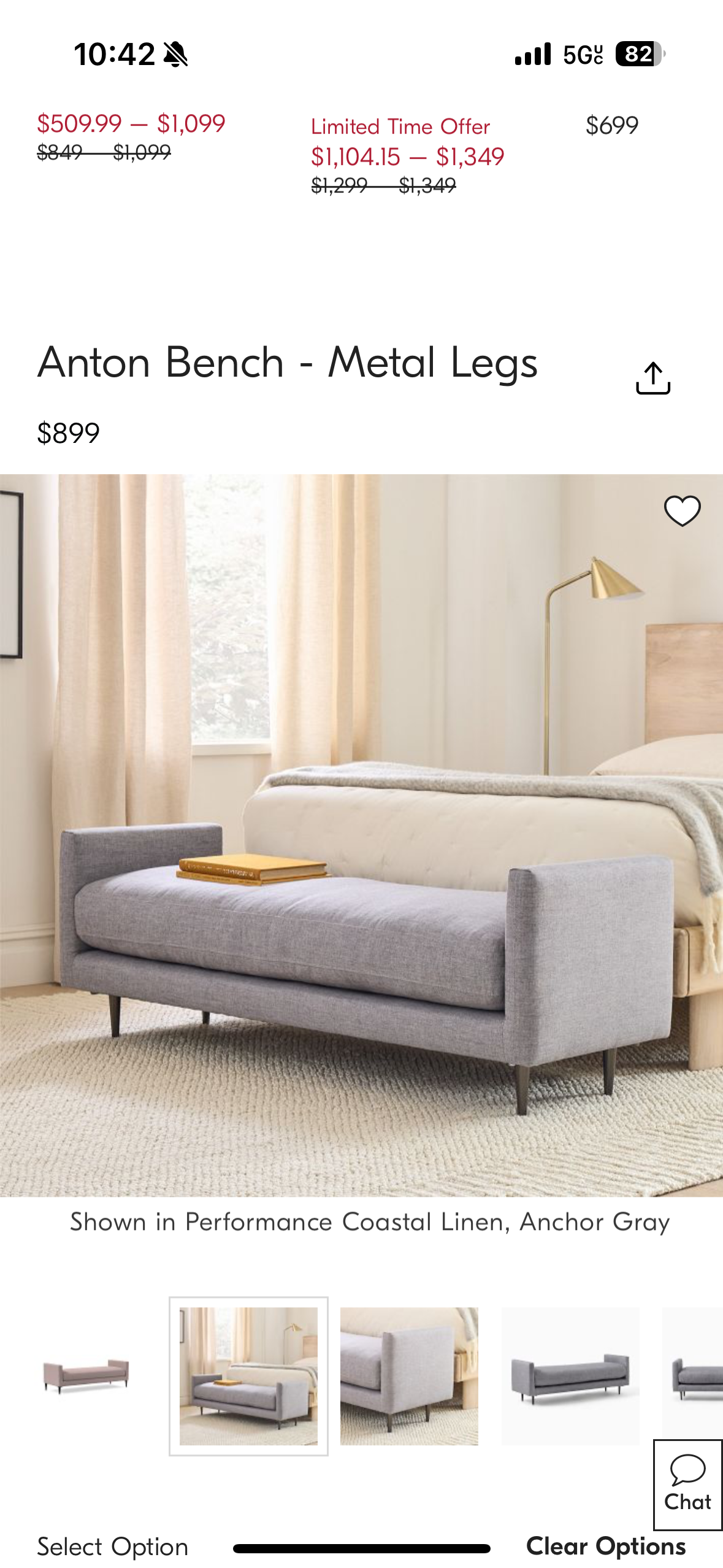Open the product priced $509.99 – $1,099
The height and width of the screenshot is (1568, 723).
pyautogui.click(x=131, y=125)
